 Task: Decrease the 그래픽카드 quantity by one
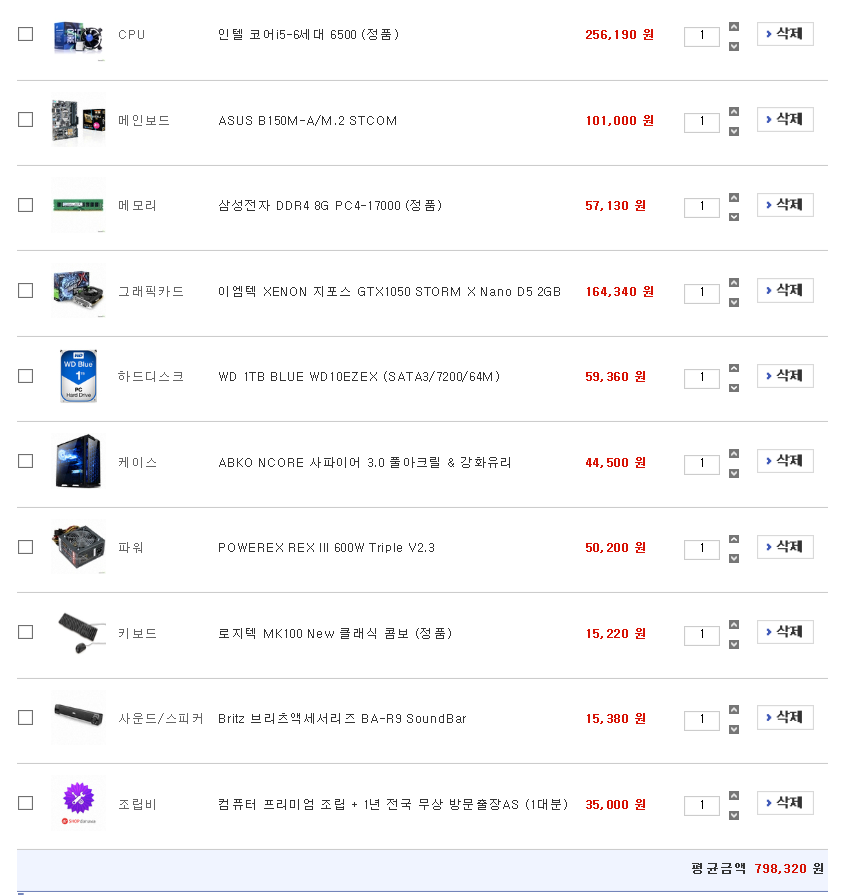click(x=734, y=302)
